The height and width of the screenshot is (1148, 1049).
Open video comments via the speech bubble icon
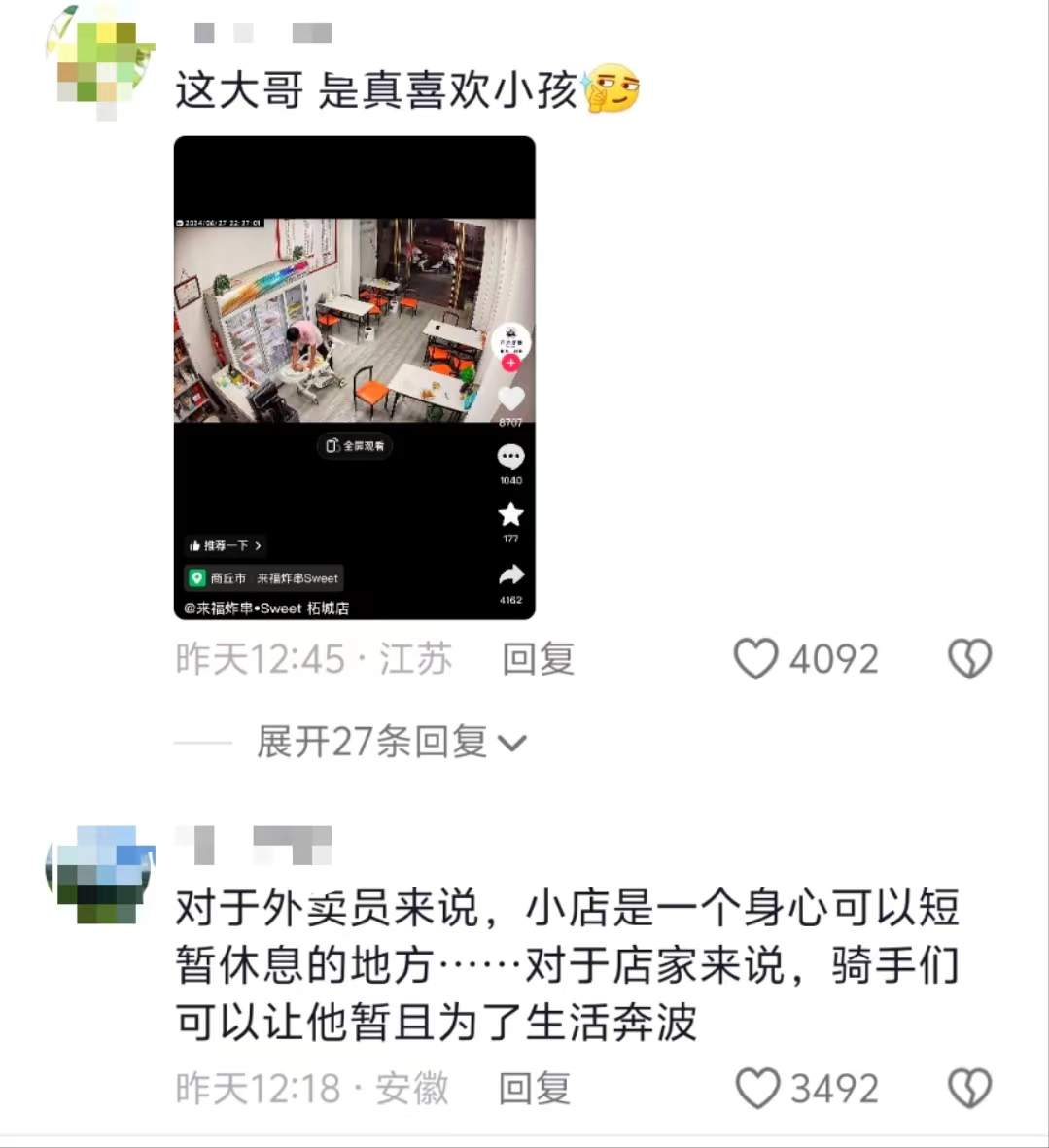510,457
